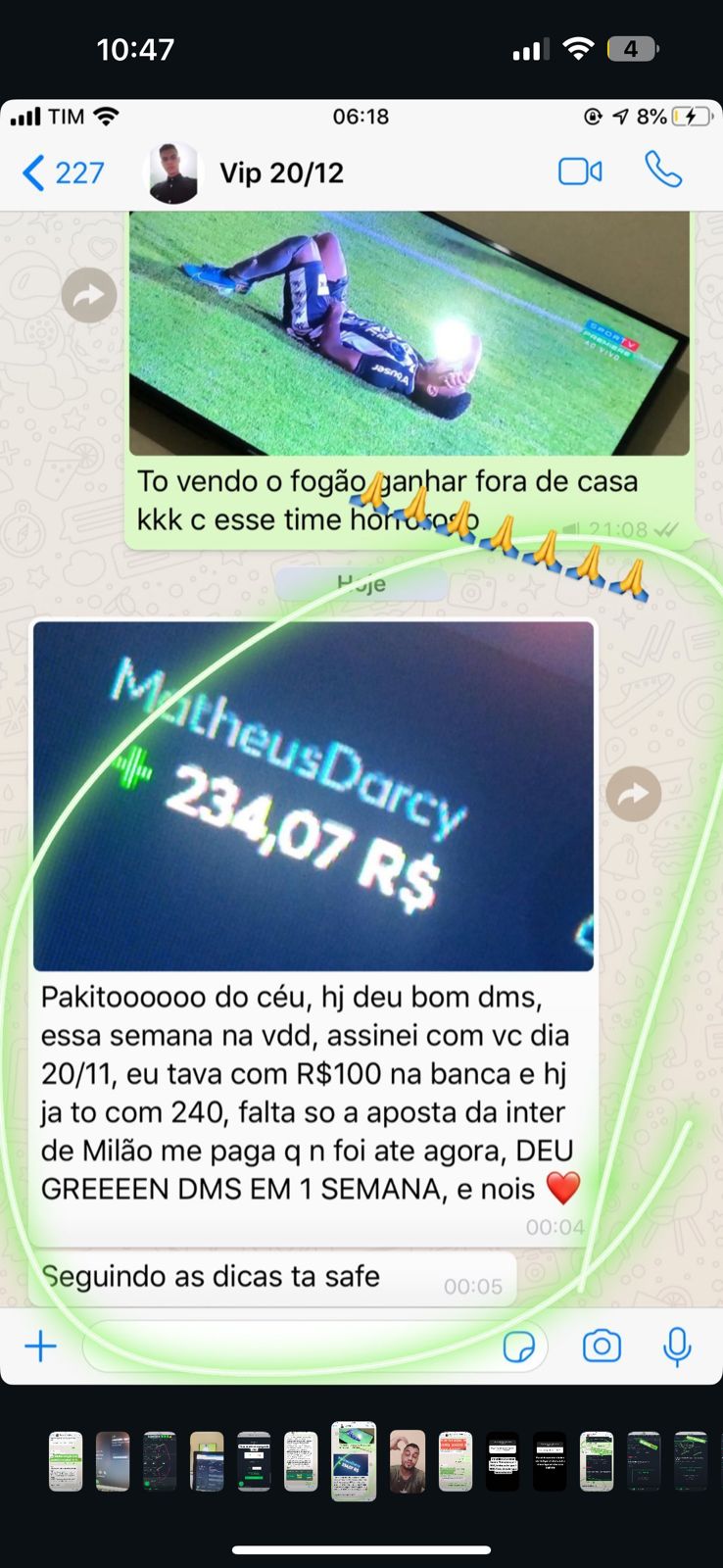Tap the Wi-Fi icon in the status bar
This screenshot has height=1568, width=723.
pos(578,46)
